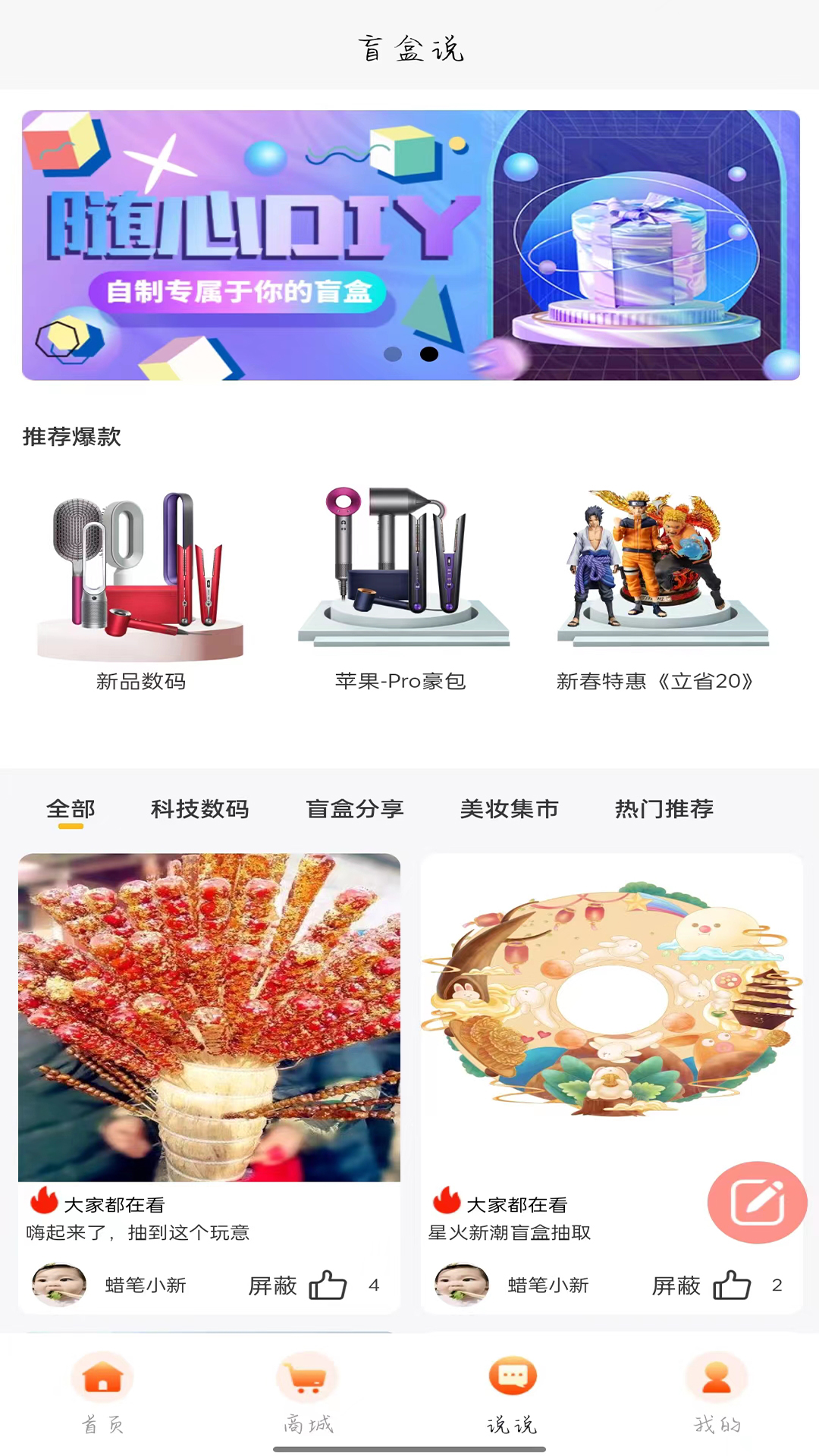Open the 商城 shopping cart icon
The image size is (819, 1456).
pos(307,1376)
